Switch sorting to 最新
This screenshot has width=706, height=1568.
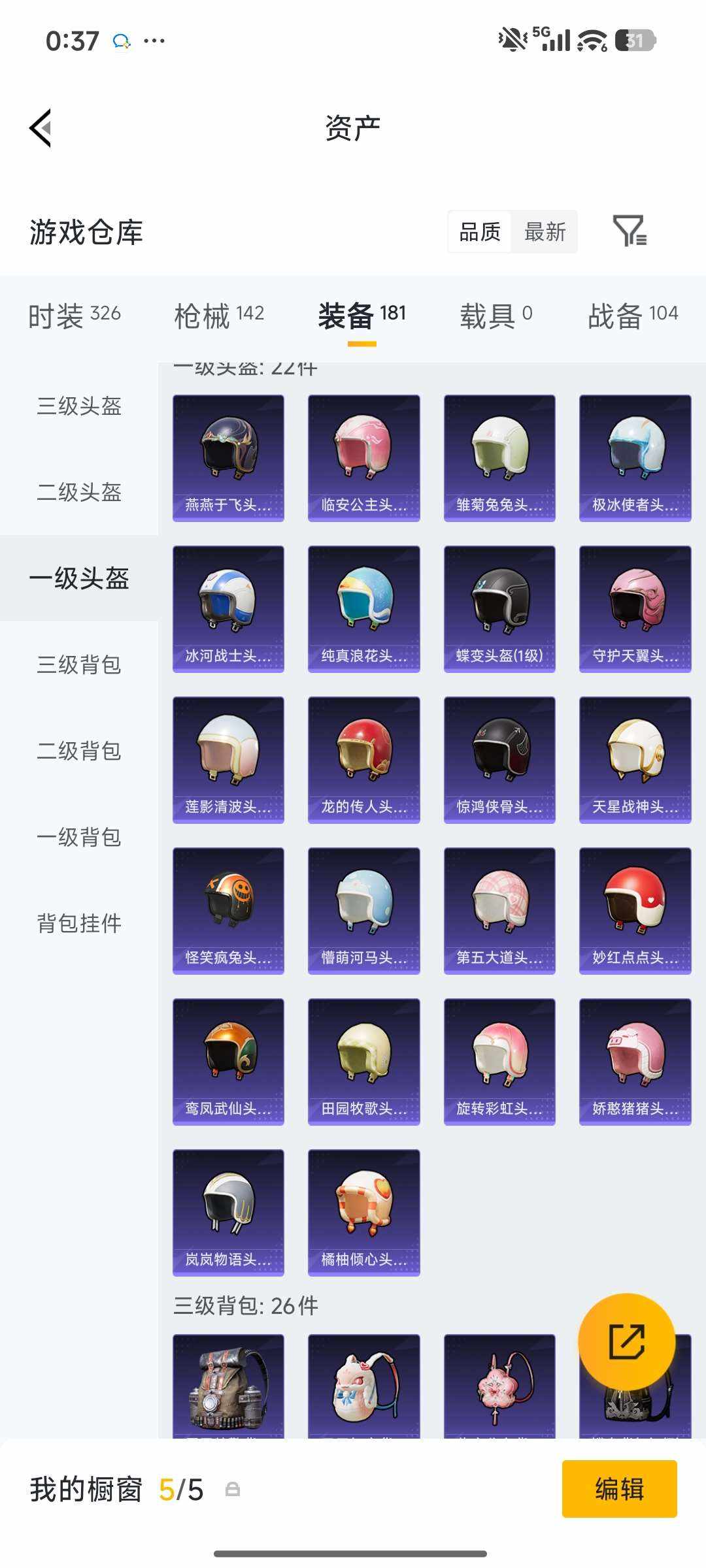click(x=545, y=232)
